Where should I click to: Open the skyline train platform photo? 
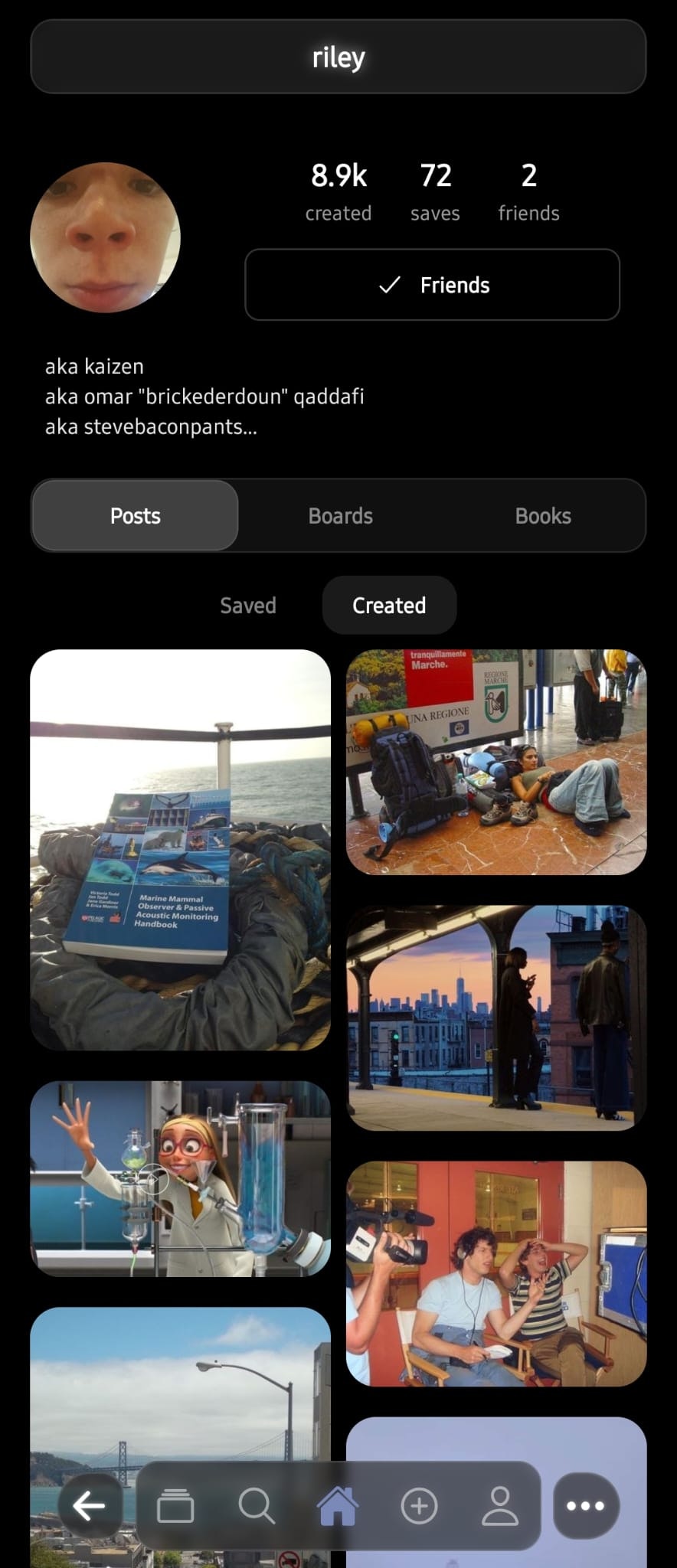click(496, 1018)
